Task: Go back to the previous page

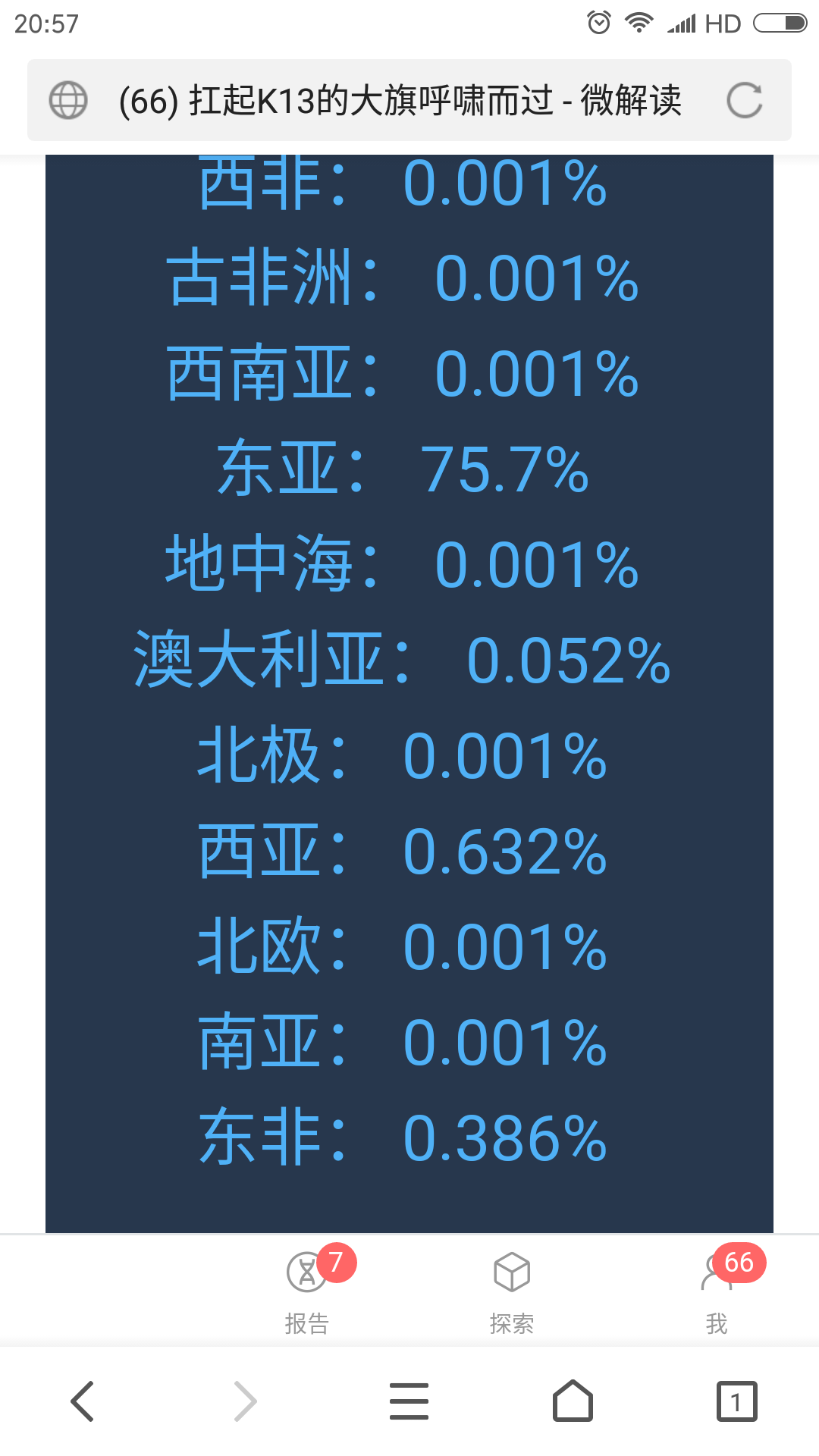Action: coord(82,1401)
